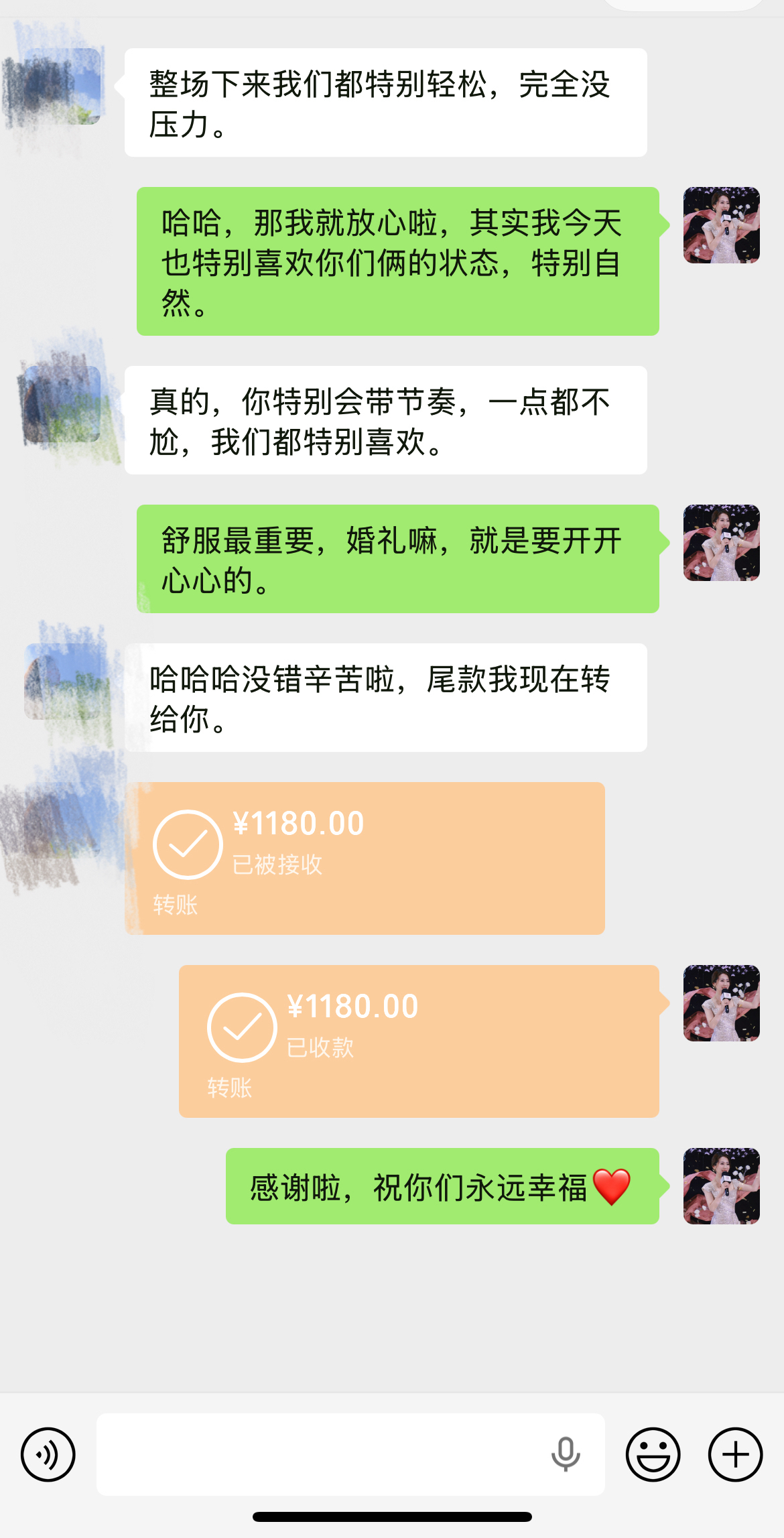Open the avatar beside the 感谢啦 message

(721, 1185)
